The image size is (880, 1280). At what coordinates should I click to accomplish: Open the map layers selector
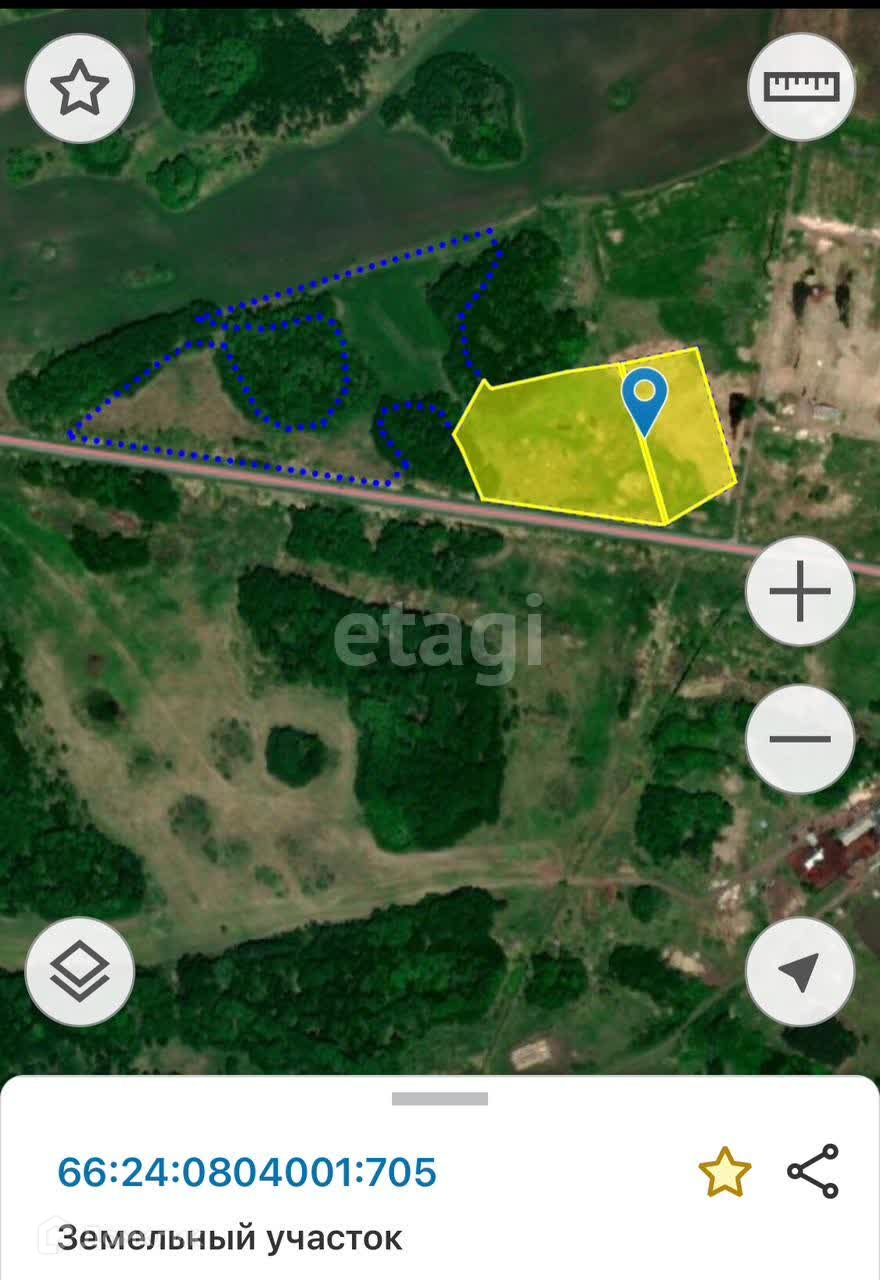[79, 971]
